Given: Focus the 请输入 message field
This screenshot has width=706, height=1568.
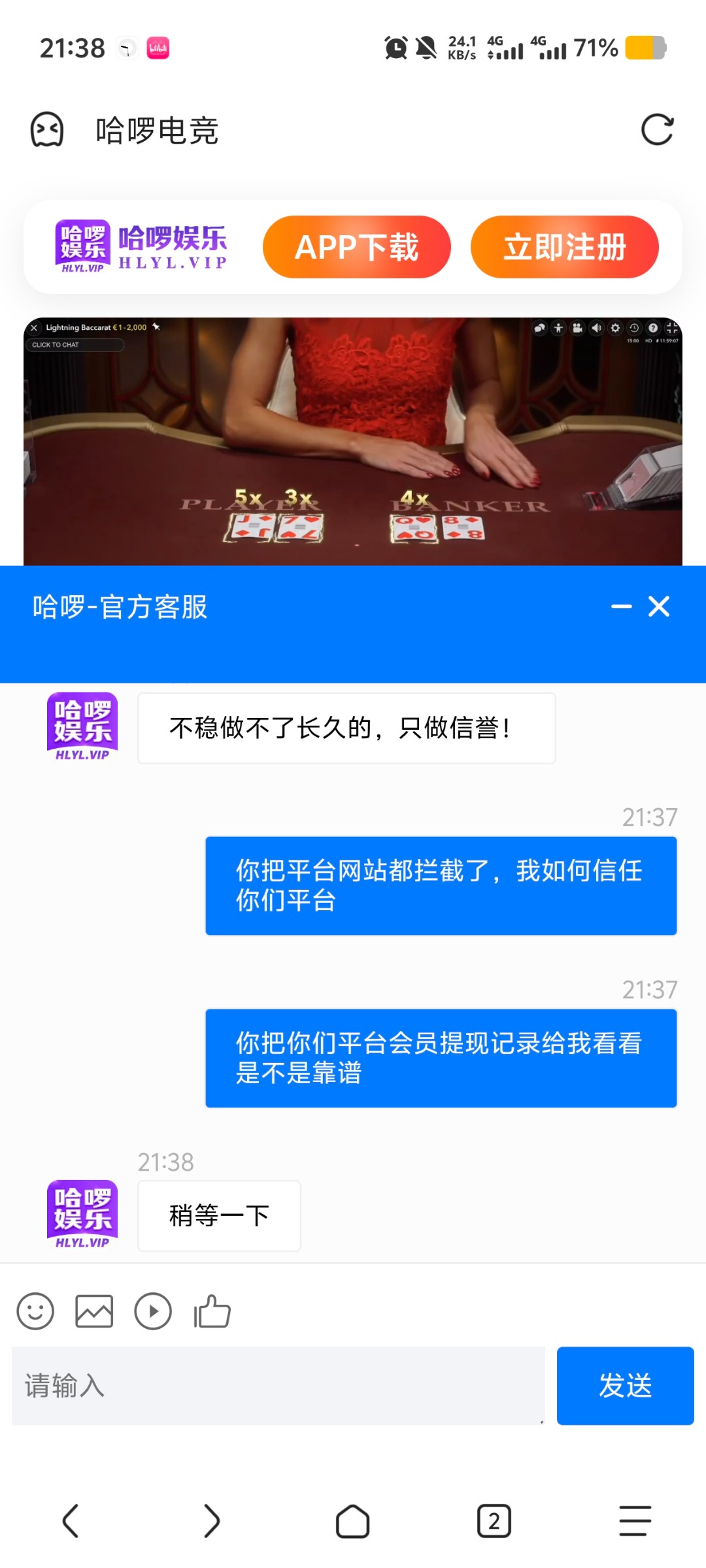Looking at the screenshot, I should click(x=278, y=1386).
